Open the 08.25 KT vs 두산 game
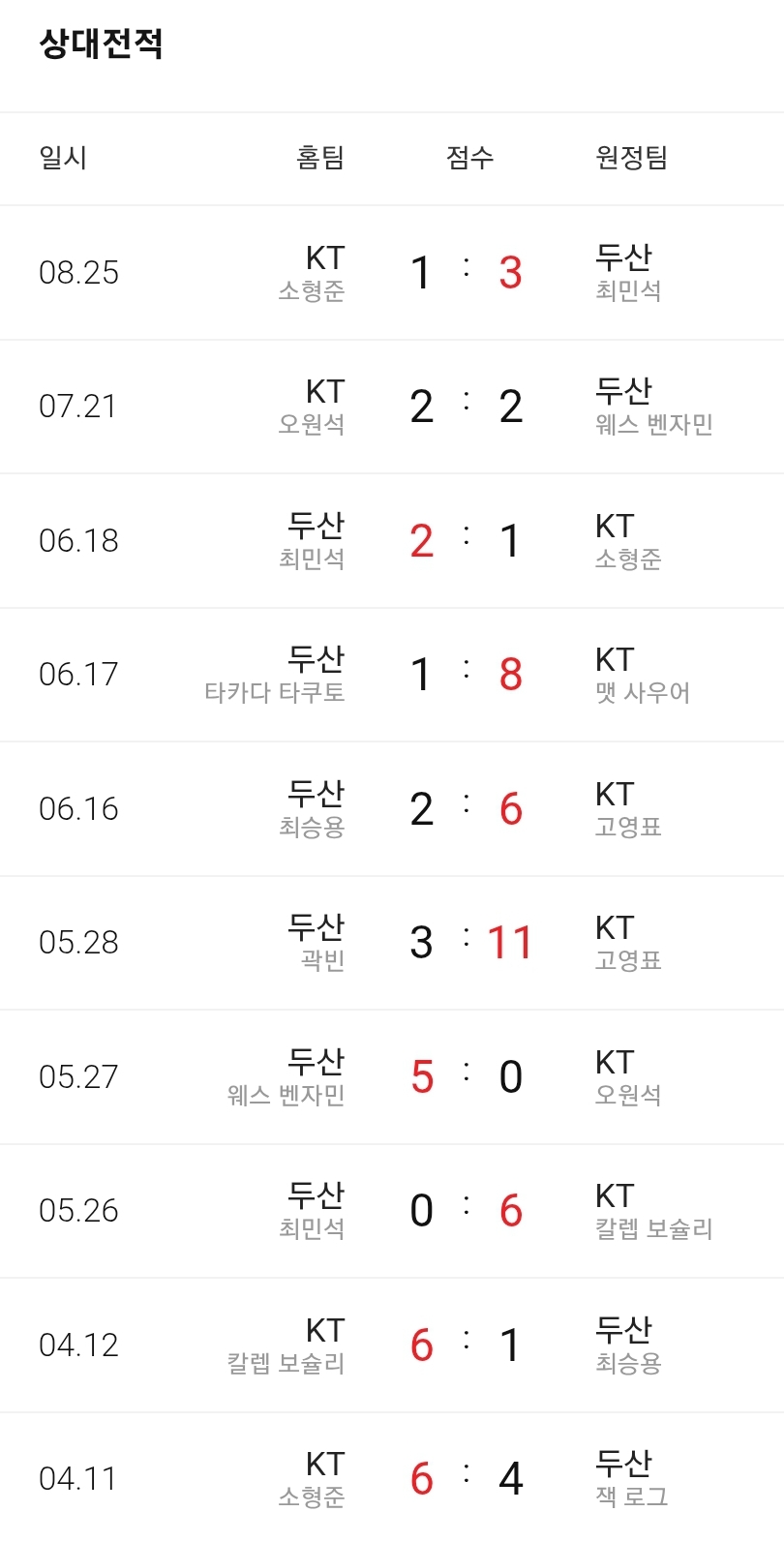This screenshot has width=784, height=1542. pos(392,273)
